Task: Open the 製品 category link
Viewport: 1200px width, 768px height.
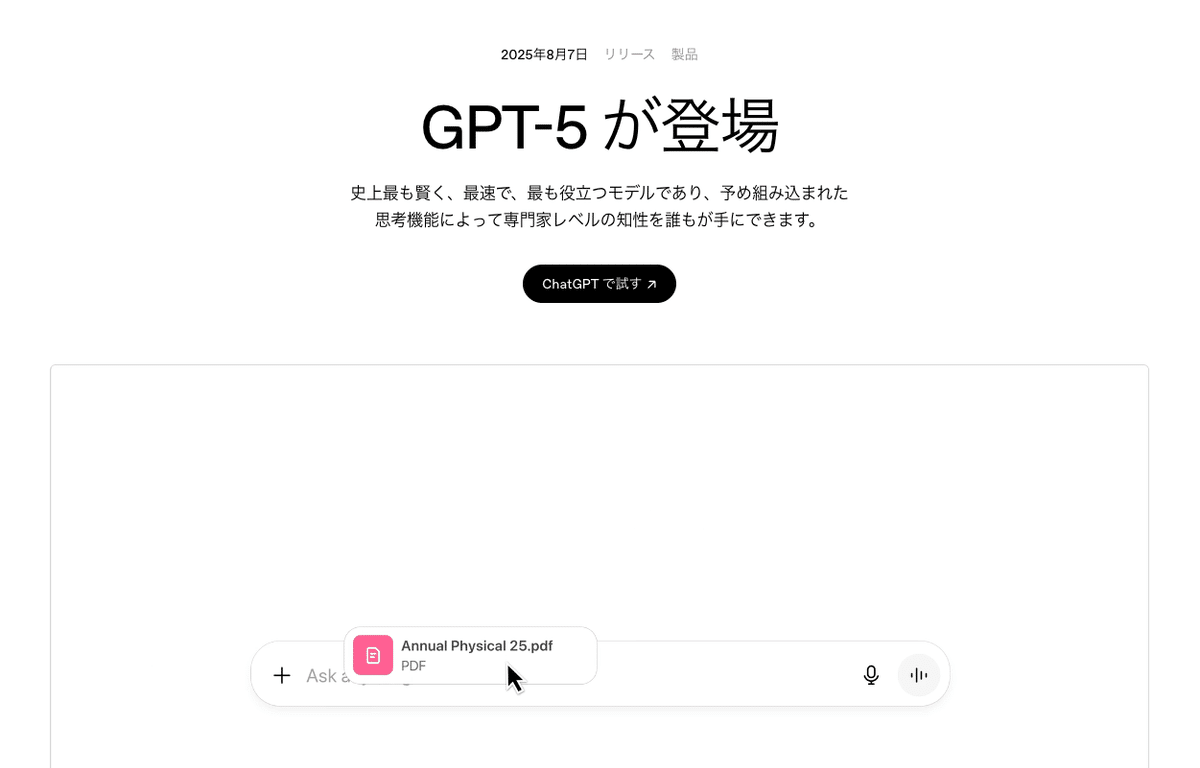Action: [x=684, y=54]
